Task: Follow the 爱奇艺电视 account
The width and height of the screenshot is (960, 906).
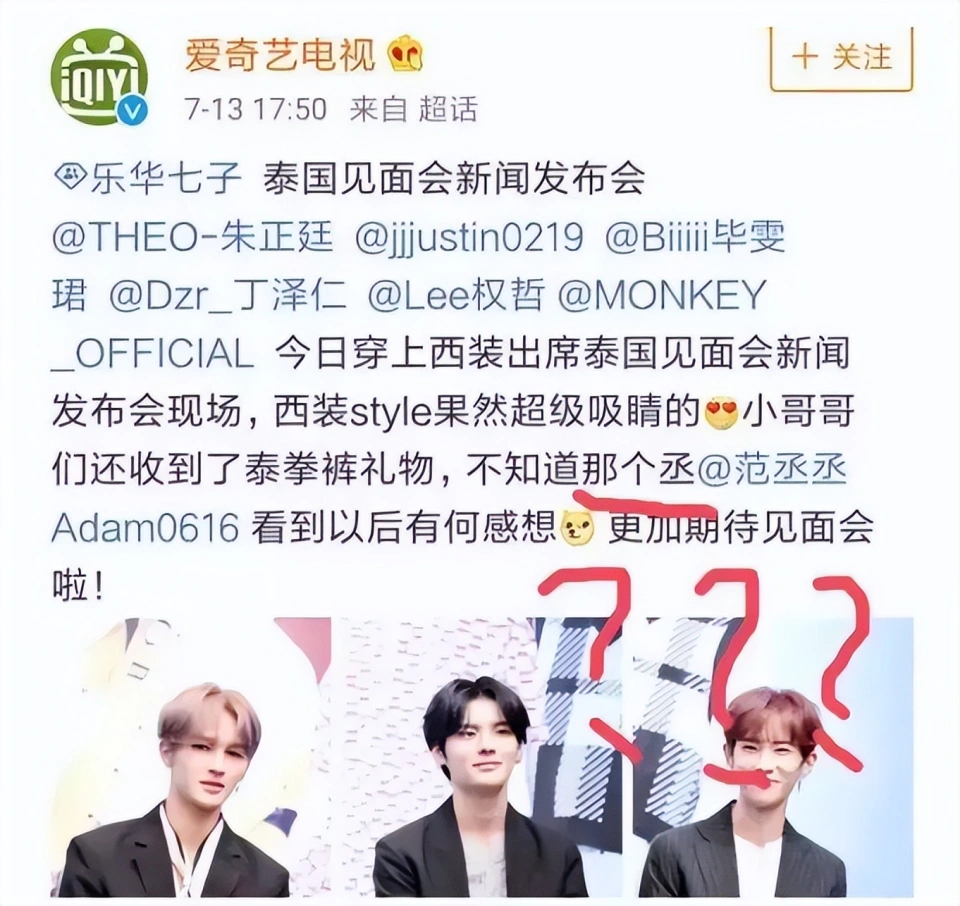Action: click(841, 56)
